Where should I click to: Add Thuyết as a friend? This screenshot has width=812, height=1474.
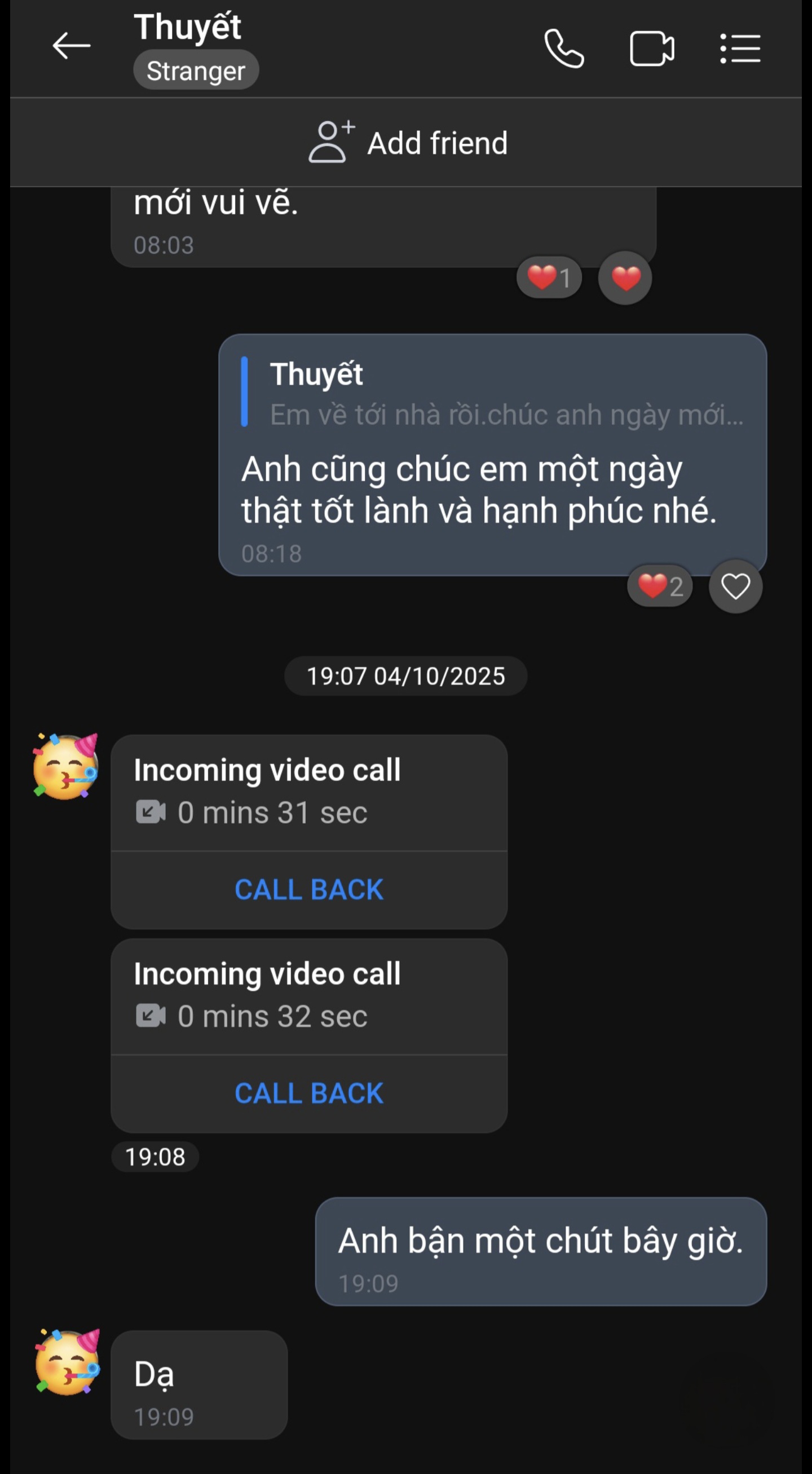coord(408,143)
